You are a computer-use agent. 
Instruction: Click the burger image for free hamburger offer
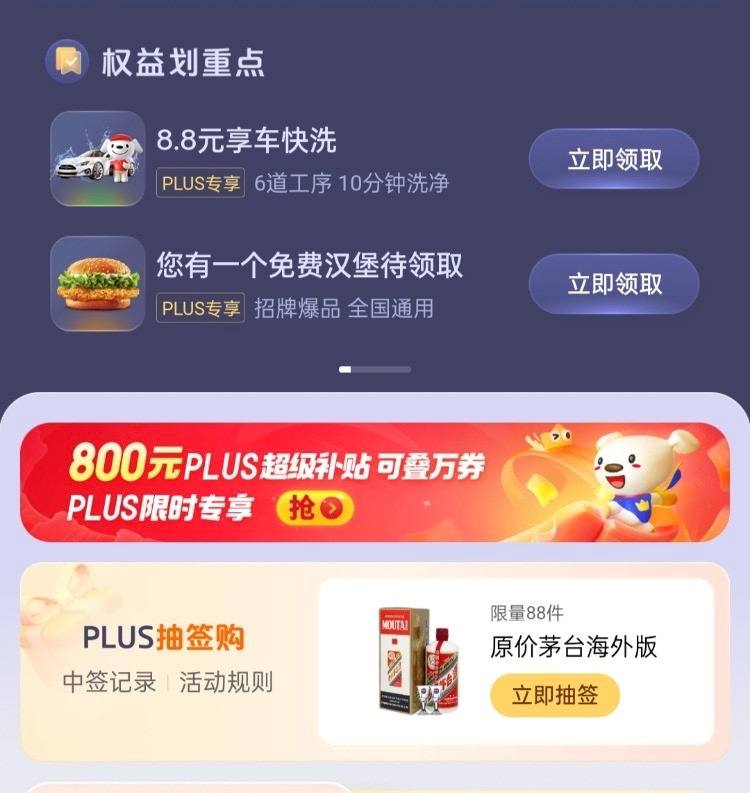[99, 281]
